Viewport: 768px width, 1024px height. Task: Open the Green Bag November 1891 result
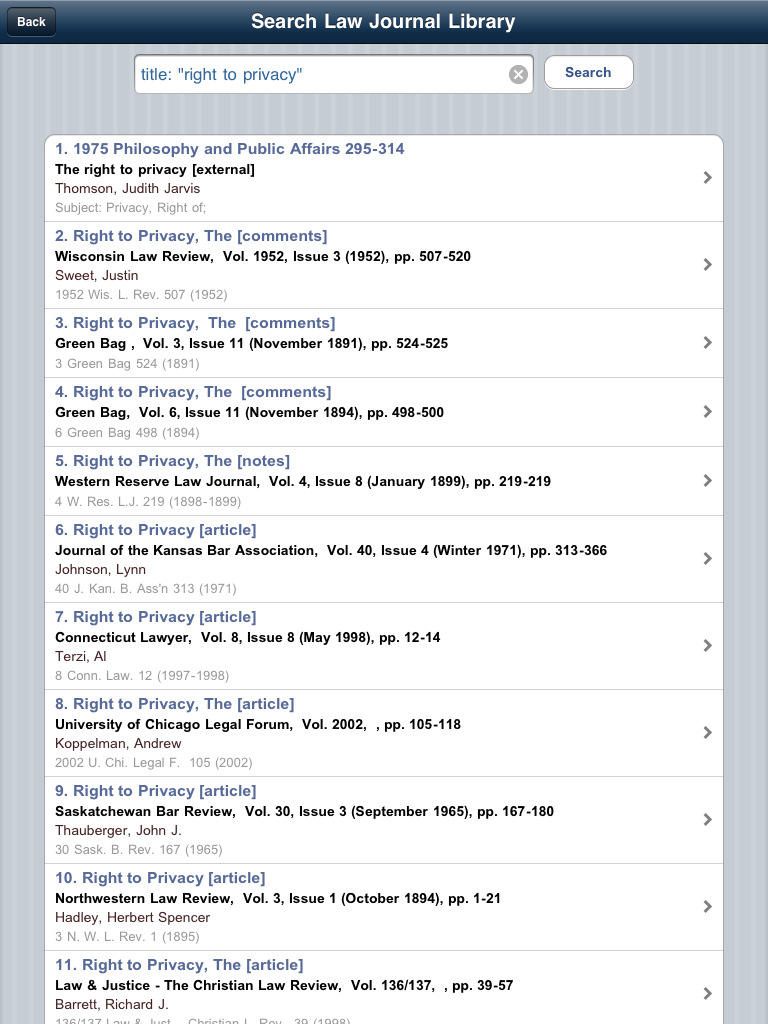(x=383, y=343)
